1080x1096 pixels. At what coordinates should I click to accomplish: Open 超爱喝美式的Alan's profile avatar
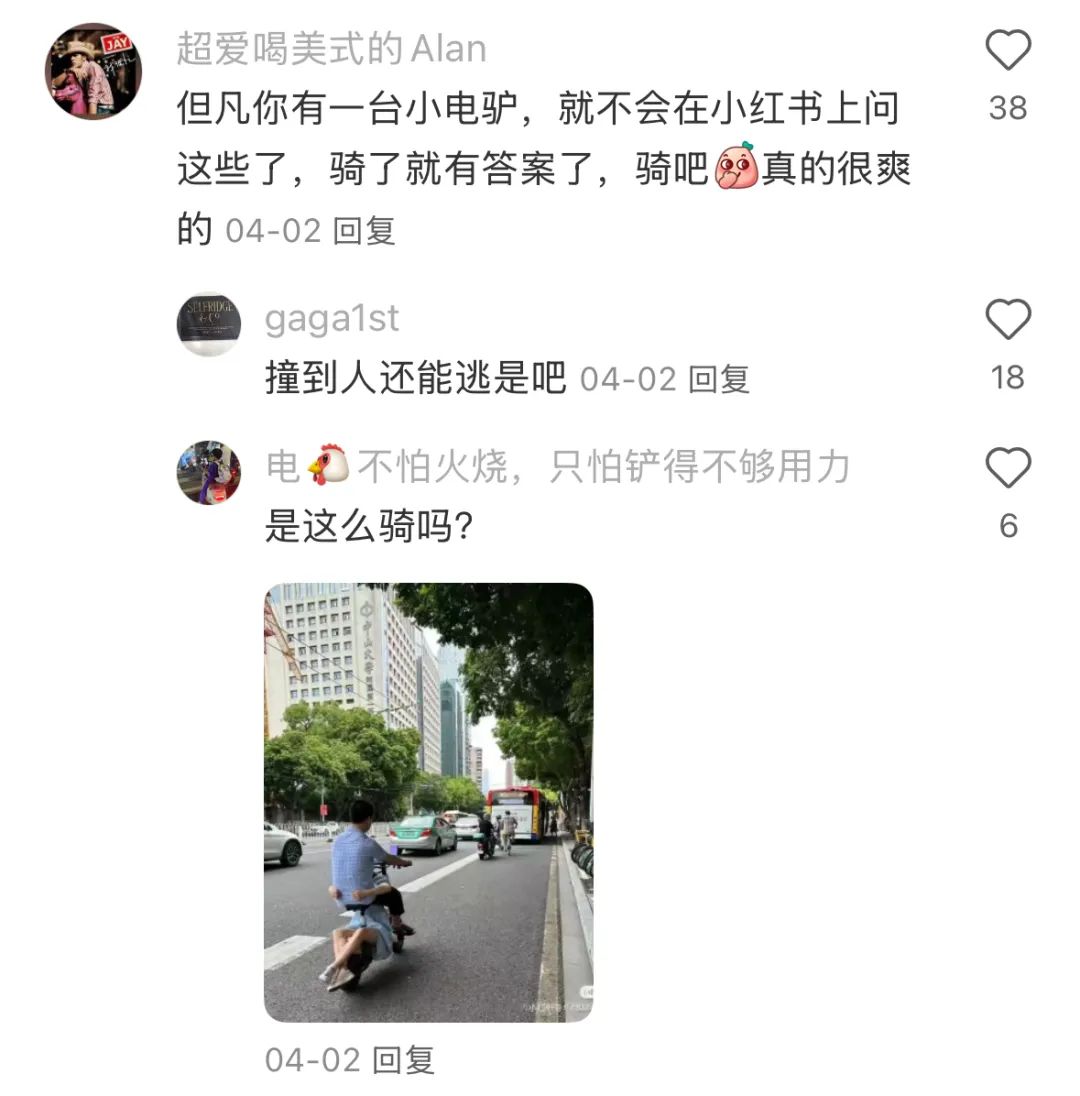coord(93,71)
